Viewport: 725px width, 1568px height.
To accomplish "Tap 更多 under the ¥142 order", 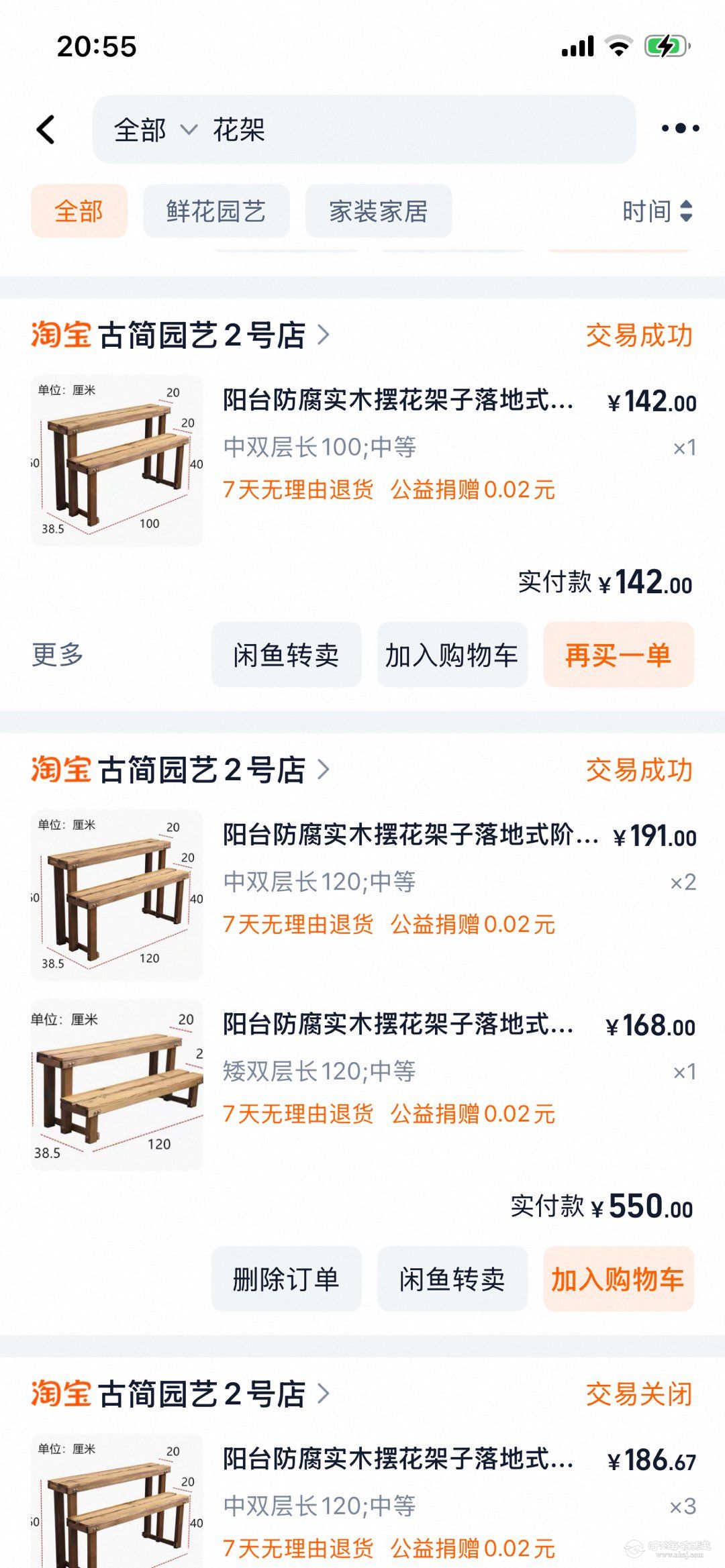I will [58, 654].
